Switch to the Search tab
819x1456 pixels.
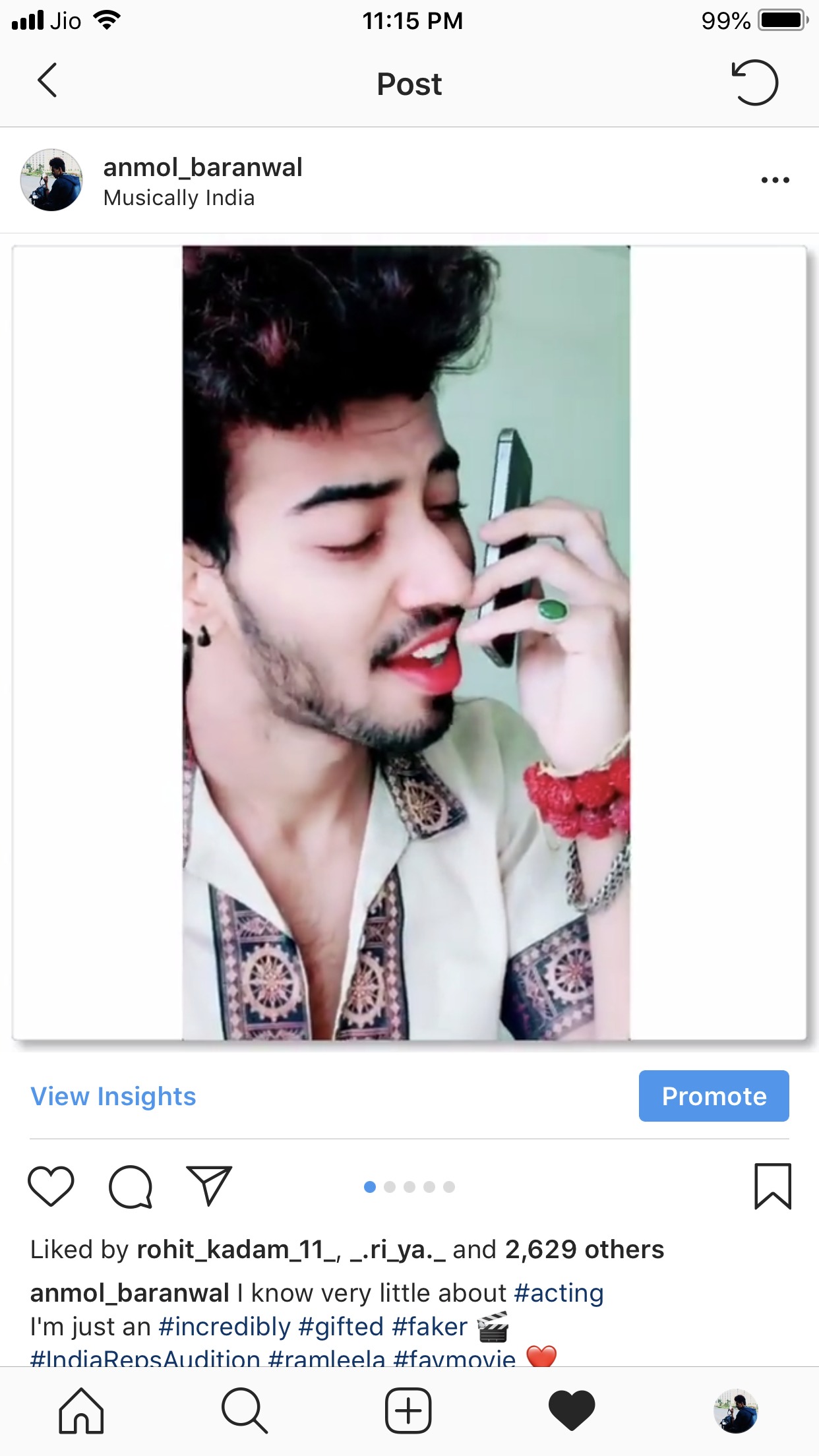click(245, 1411)
